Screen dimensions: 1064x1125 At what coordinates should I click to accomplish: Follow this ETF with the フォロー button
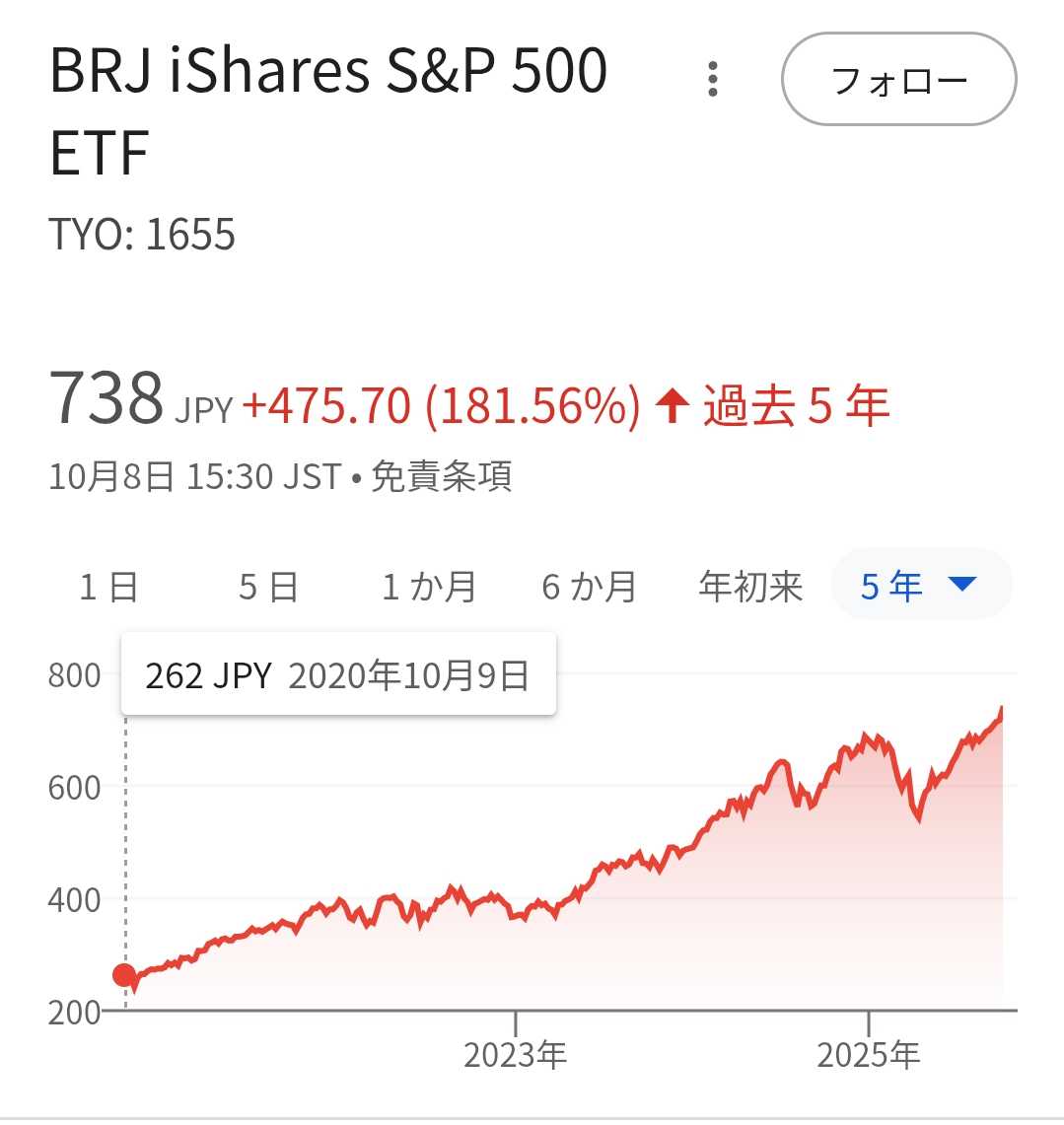[x=898, y=80]
